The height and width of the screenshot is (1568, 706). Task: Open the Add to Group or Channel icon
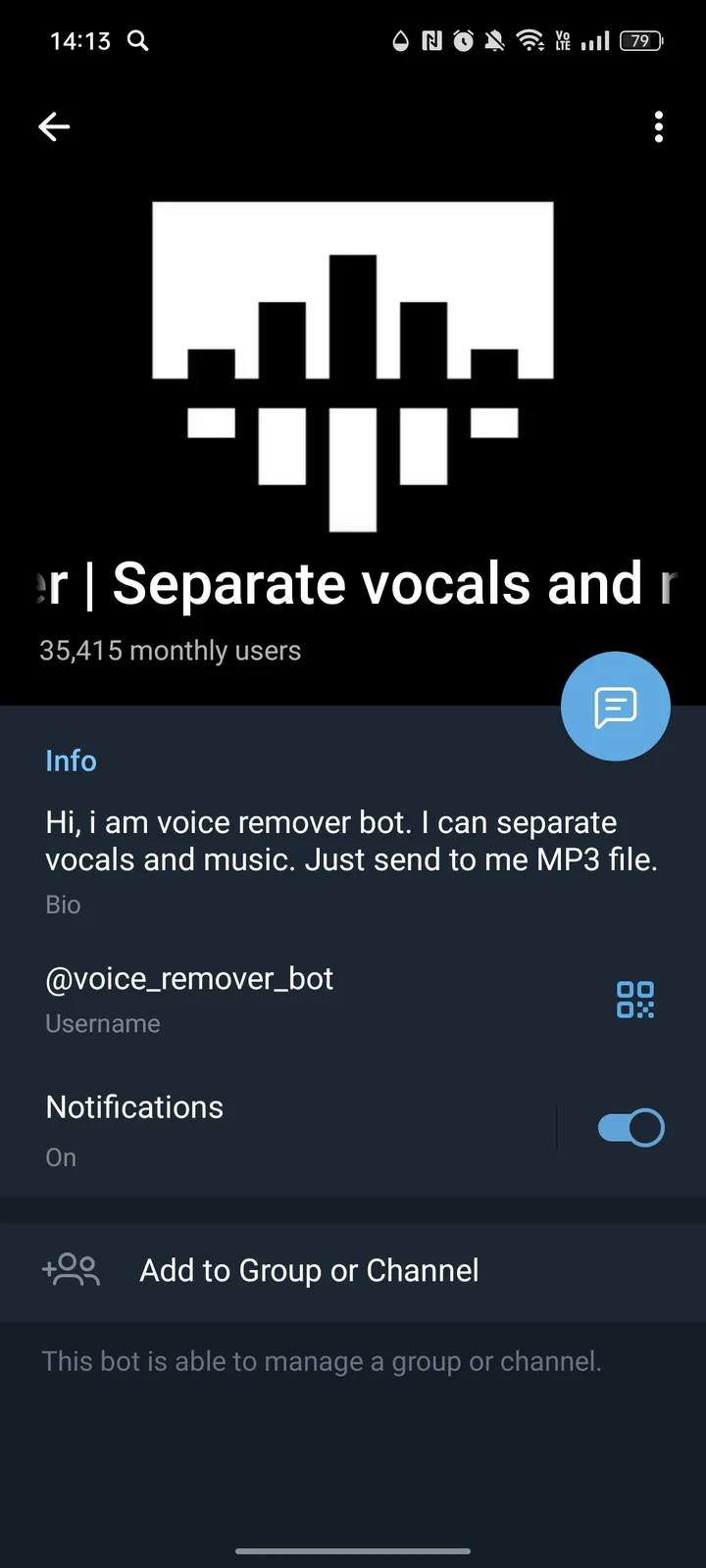click(x=71, y=1269)
